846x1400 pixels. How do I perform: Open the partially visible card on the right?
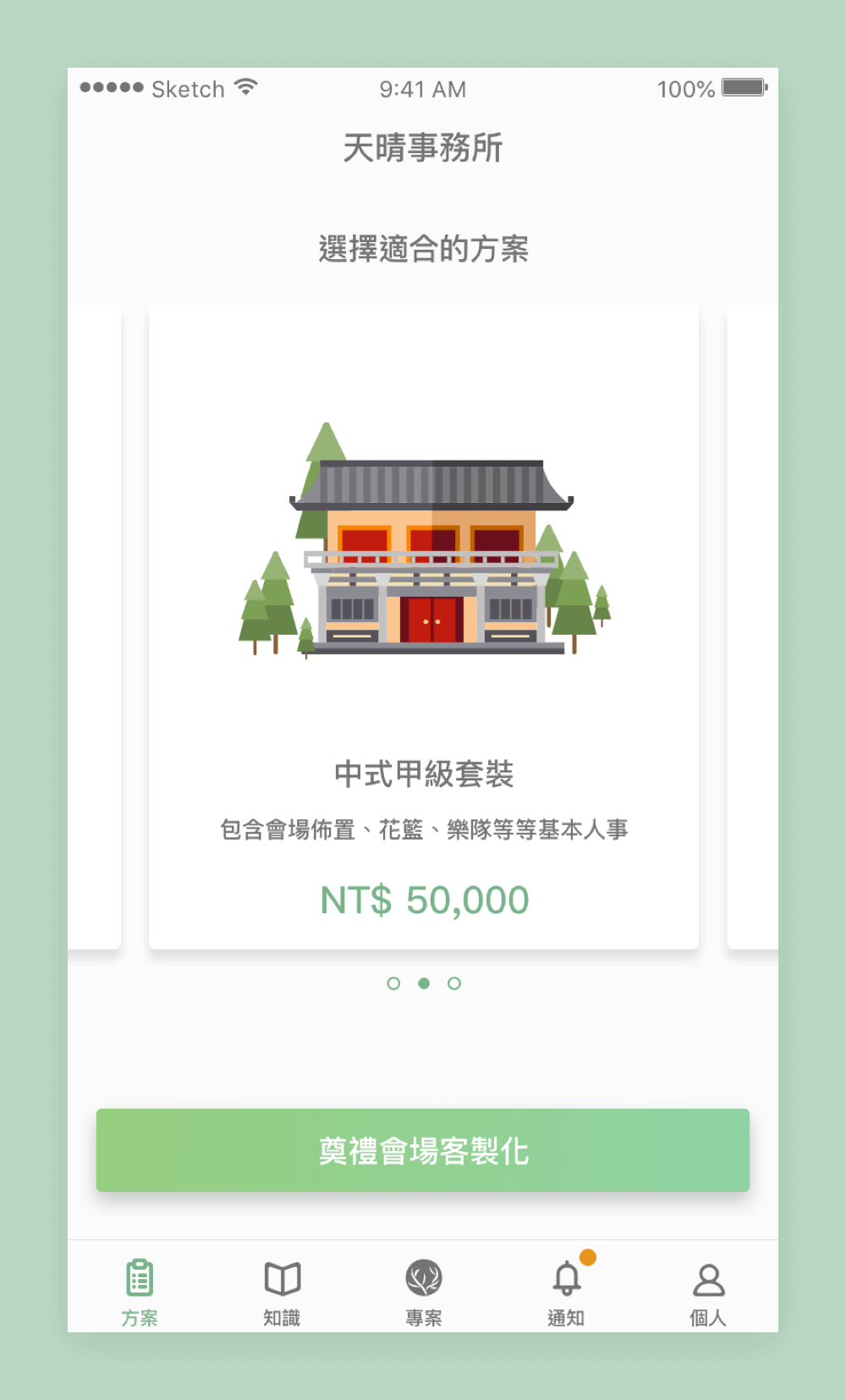tap(753, 627)
